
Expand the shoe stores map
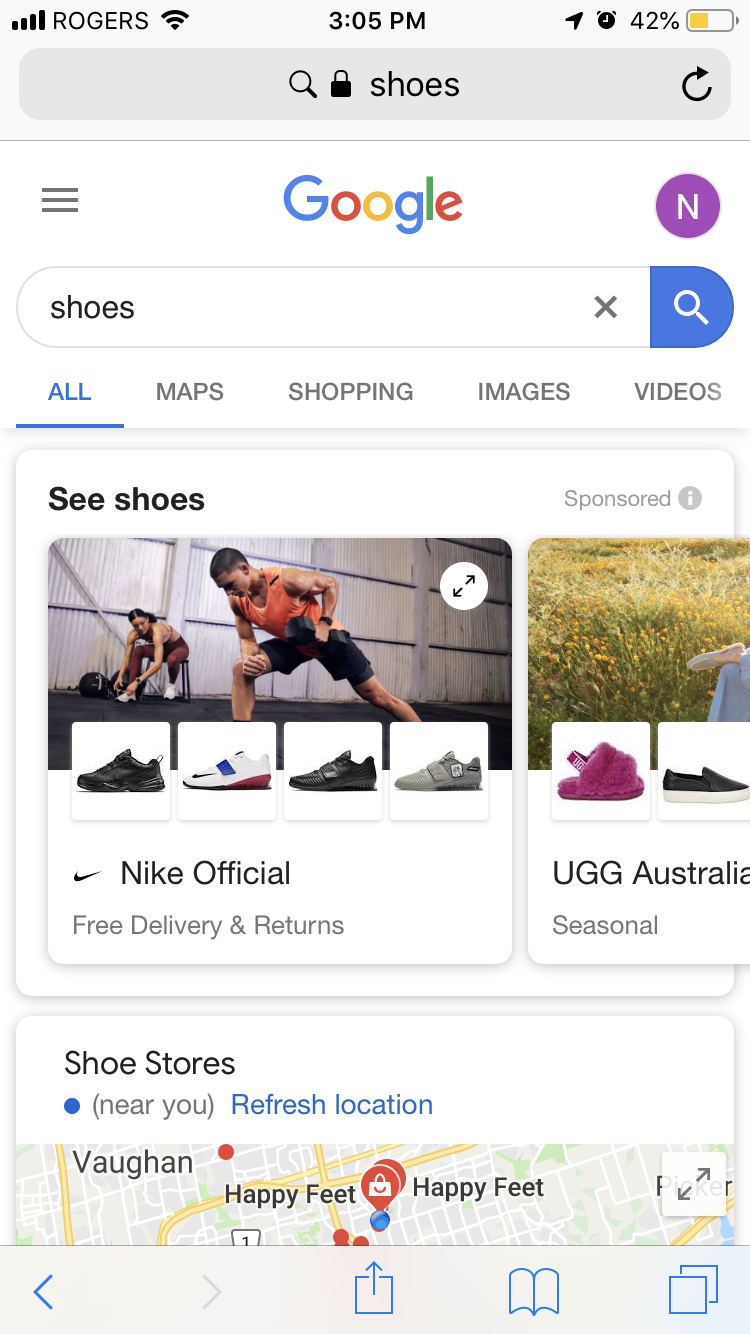[694, 1184]
